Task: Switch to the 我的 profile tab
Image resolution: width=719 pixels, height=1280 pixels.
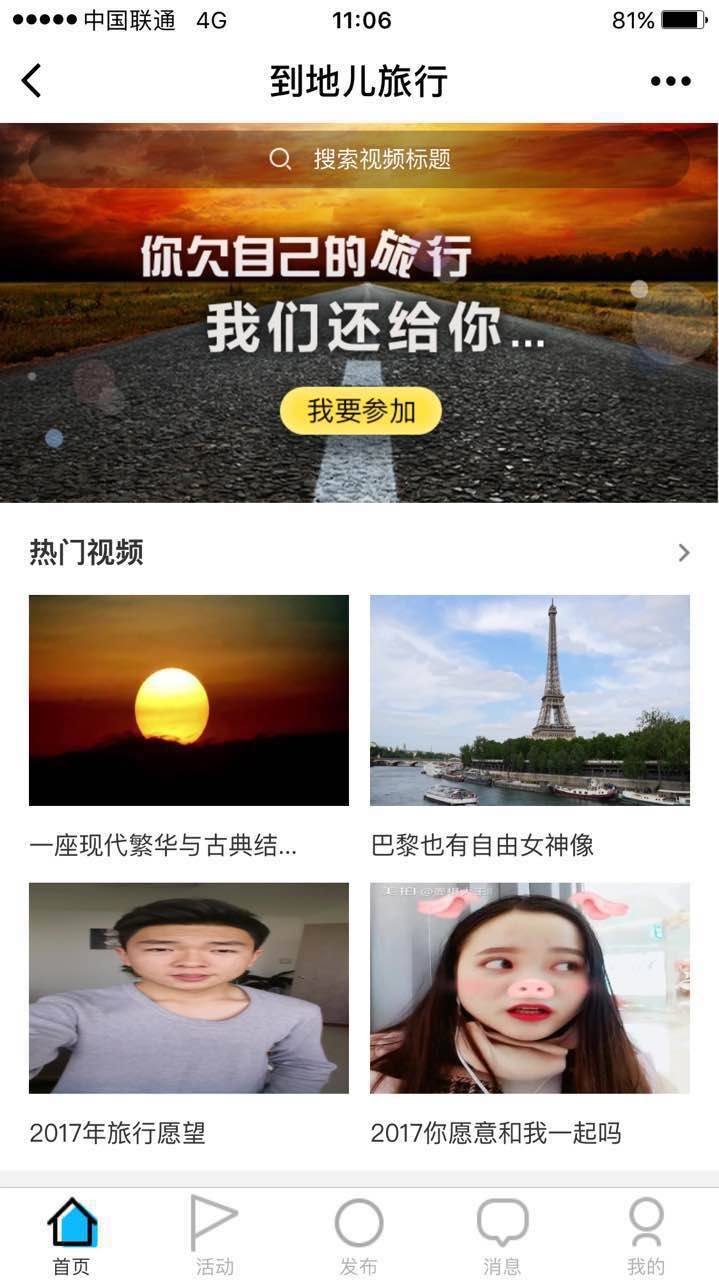Action: [646, 1235]
